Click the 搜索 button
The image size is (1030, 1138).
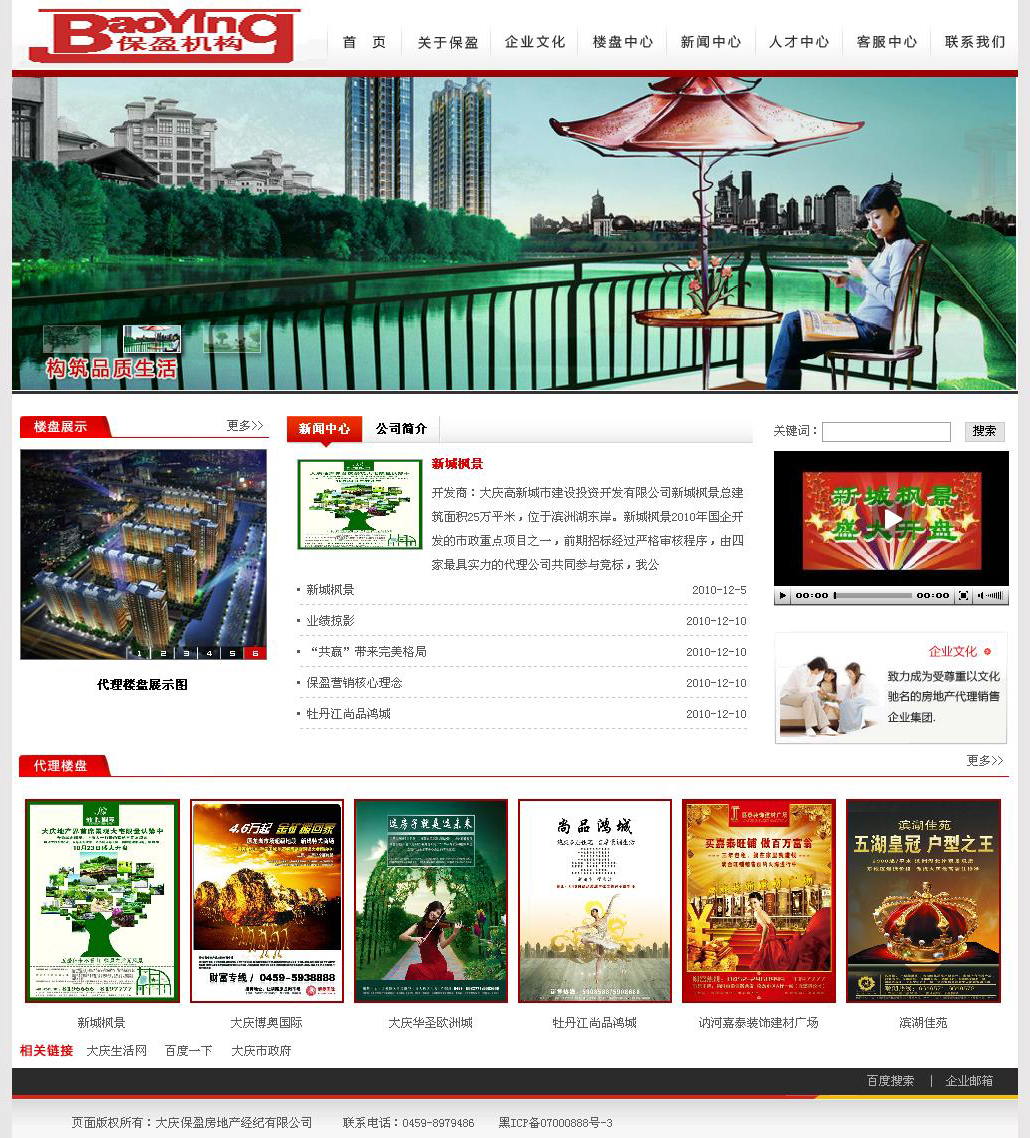pos(984,431)
